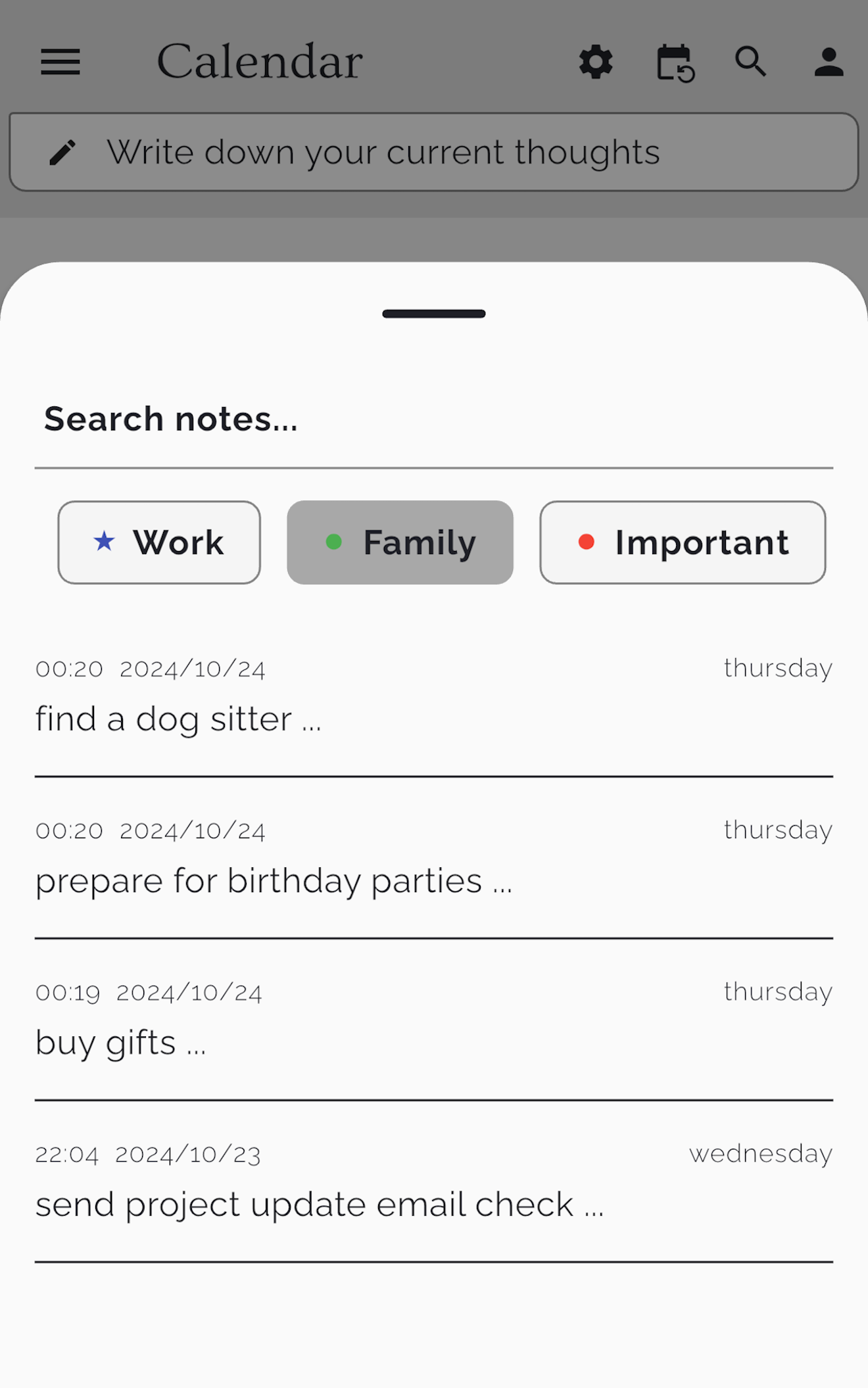Collapse the sheet using the drag handle
The width and height of the screenshot is (868, 1388).
(433, 314)
